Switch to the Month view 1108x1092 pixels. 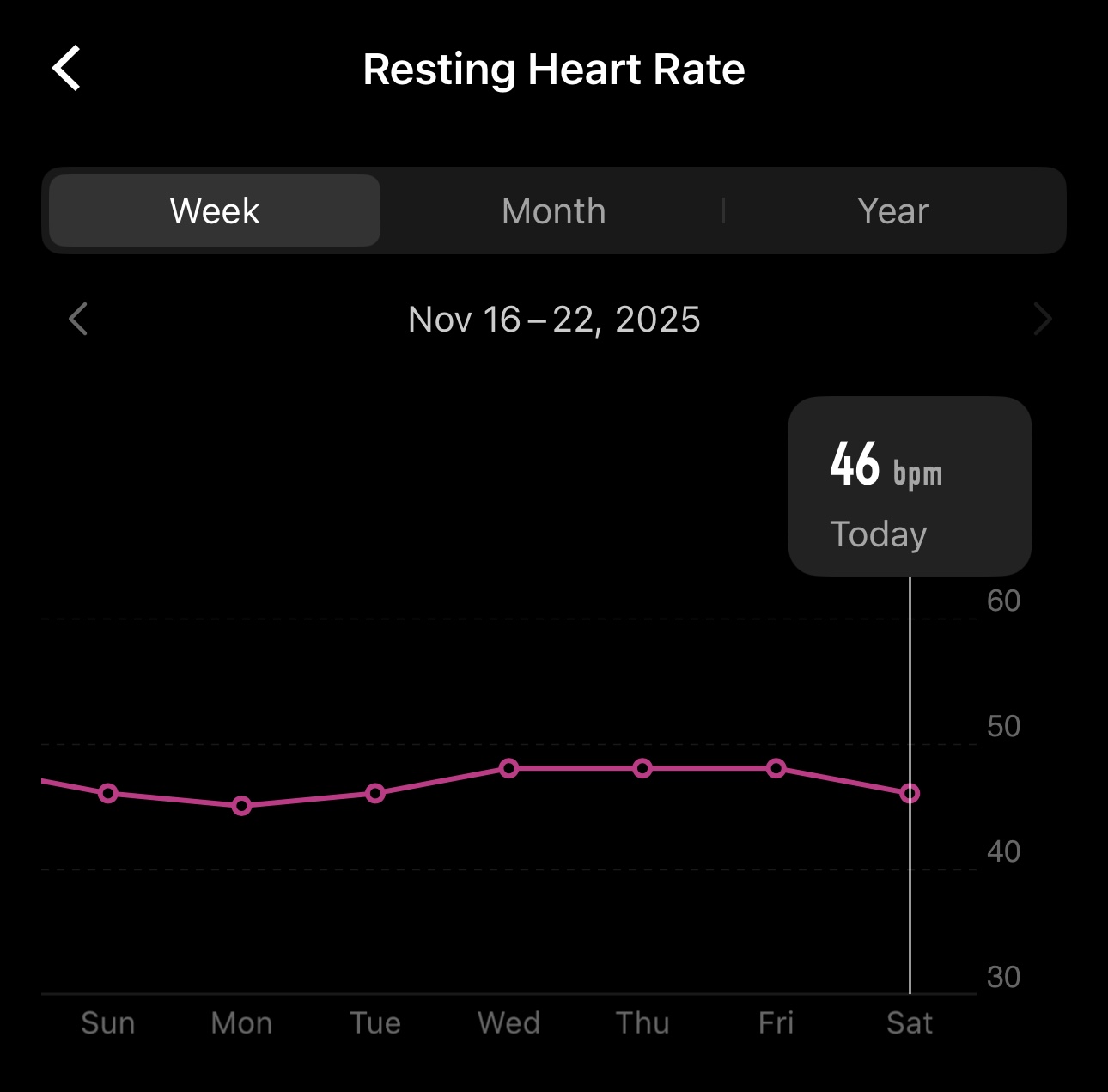tap(554, 211)
